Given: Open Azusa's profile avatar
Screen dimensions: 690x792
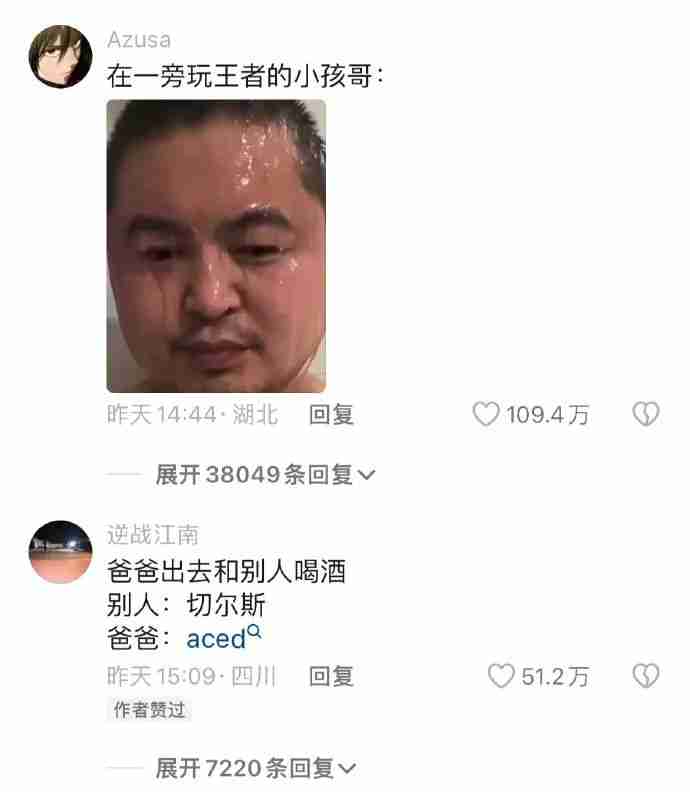Looking at the screenshot, I should click(x=61, y=57).
